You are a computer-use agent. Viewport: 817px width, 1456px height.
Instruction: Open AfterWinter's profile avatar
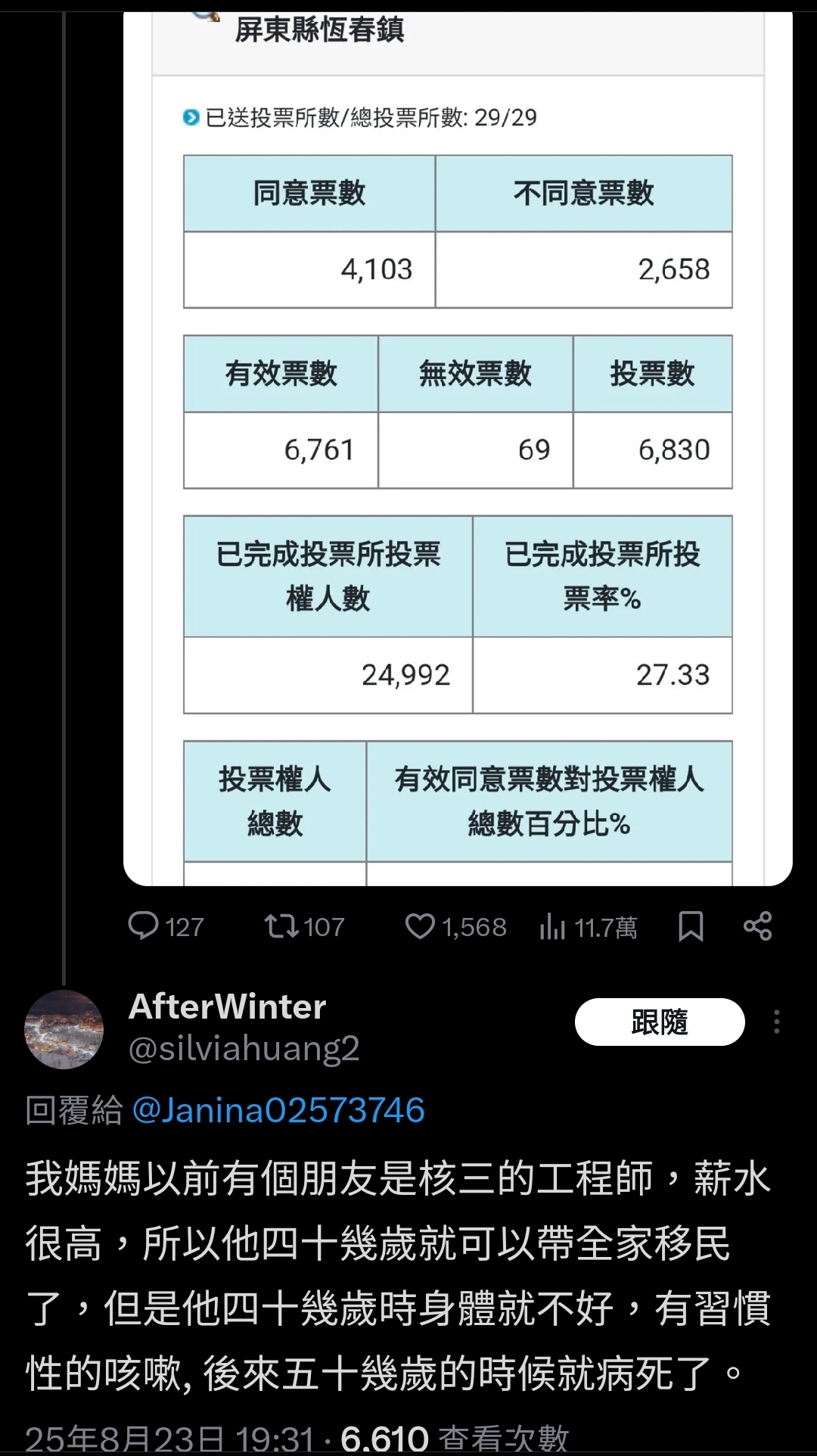(x=64, y=1029)
